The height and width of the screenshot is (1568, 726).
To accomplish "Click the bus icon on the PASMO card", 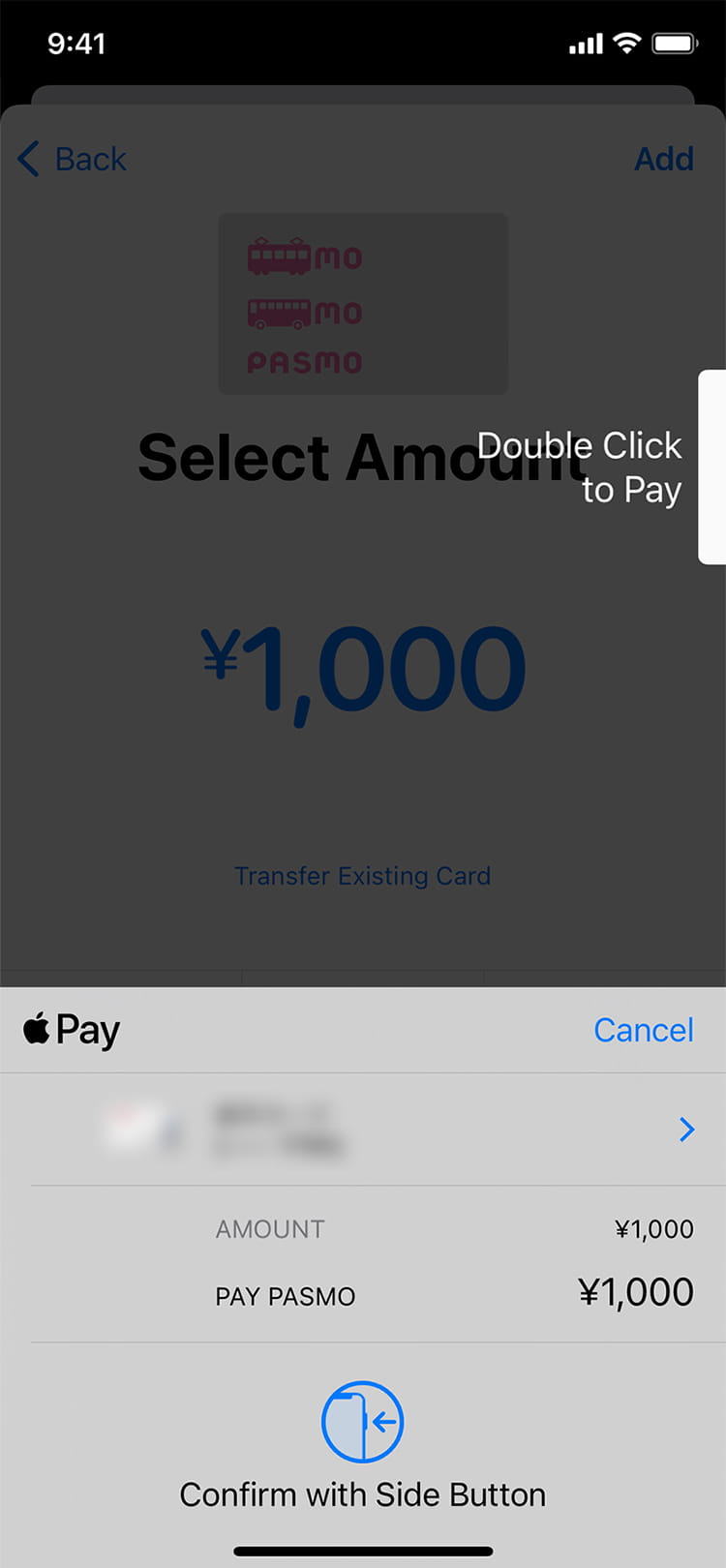I will [279, 312].
